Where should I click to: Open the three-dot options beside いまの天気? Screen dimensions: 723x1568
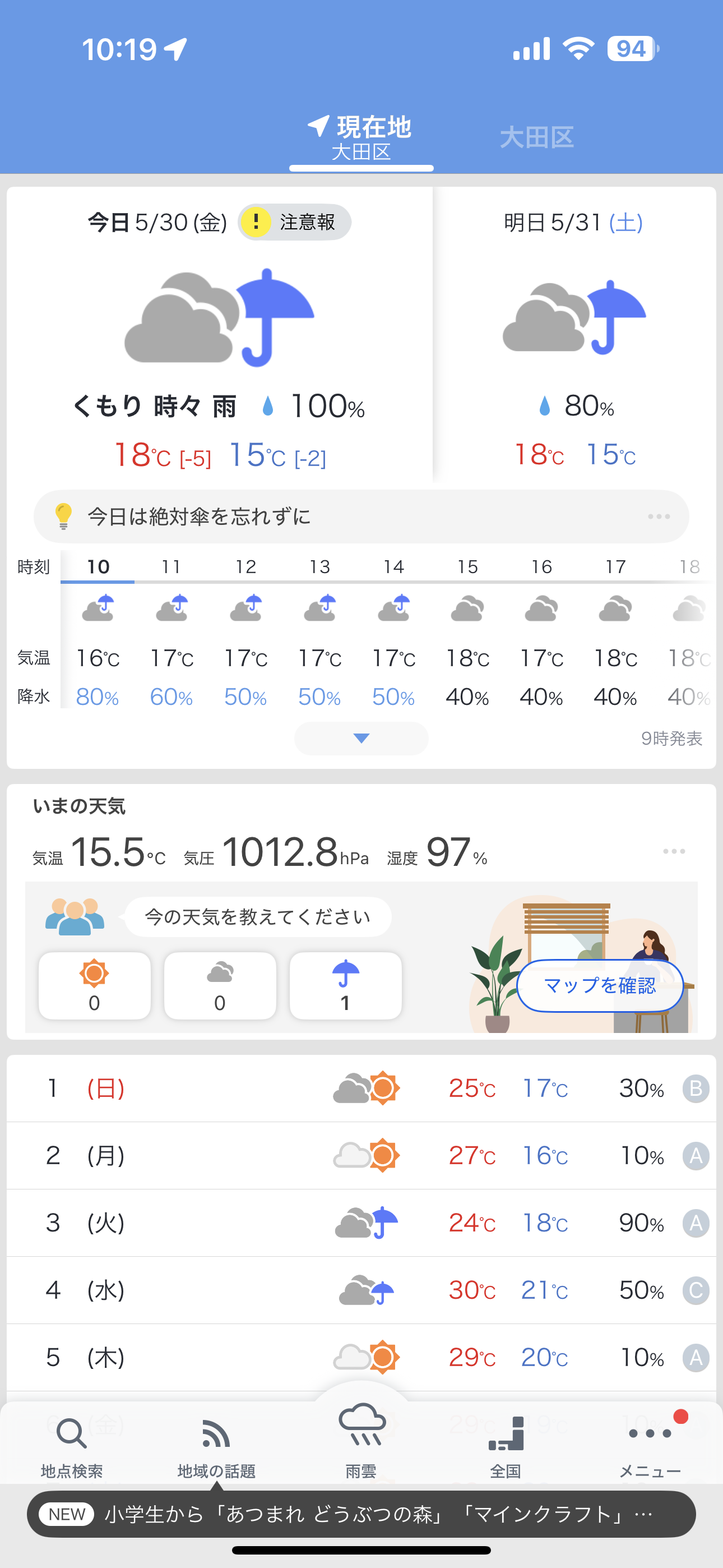pyautogui.click(x=674, y=851)
